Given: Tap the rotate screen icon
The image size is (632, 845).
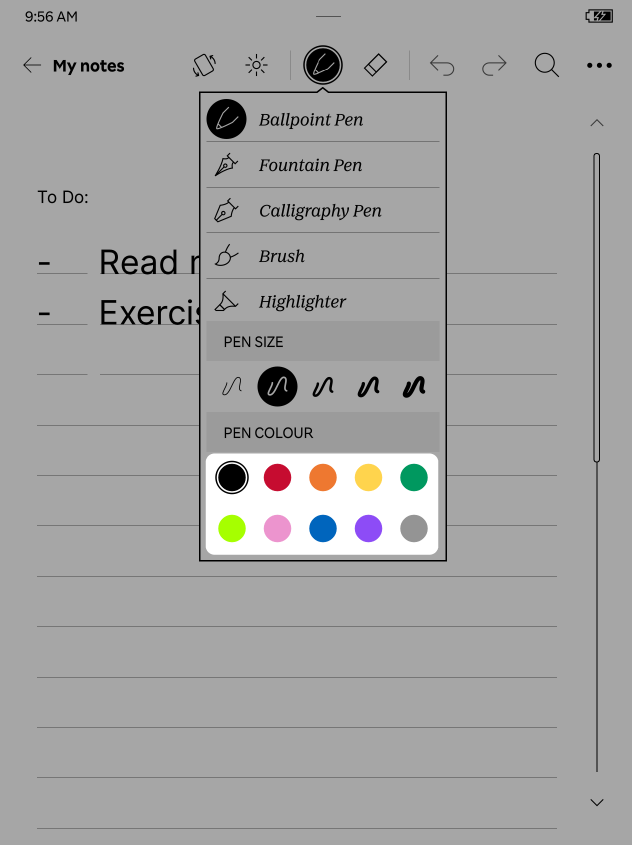Looking at the screenshot, I should (204, 66).
